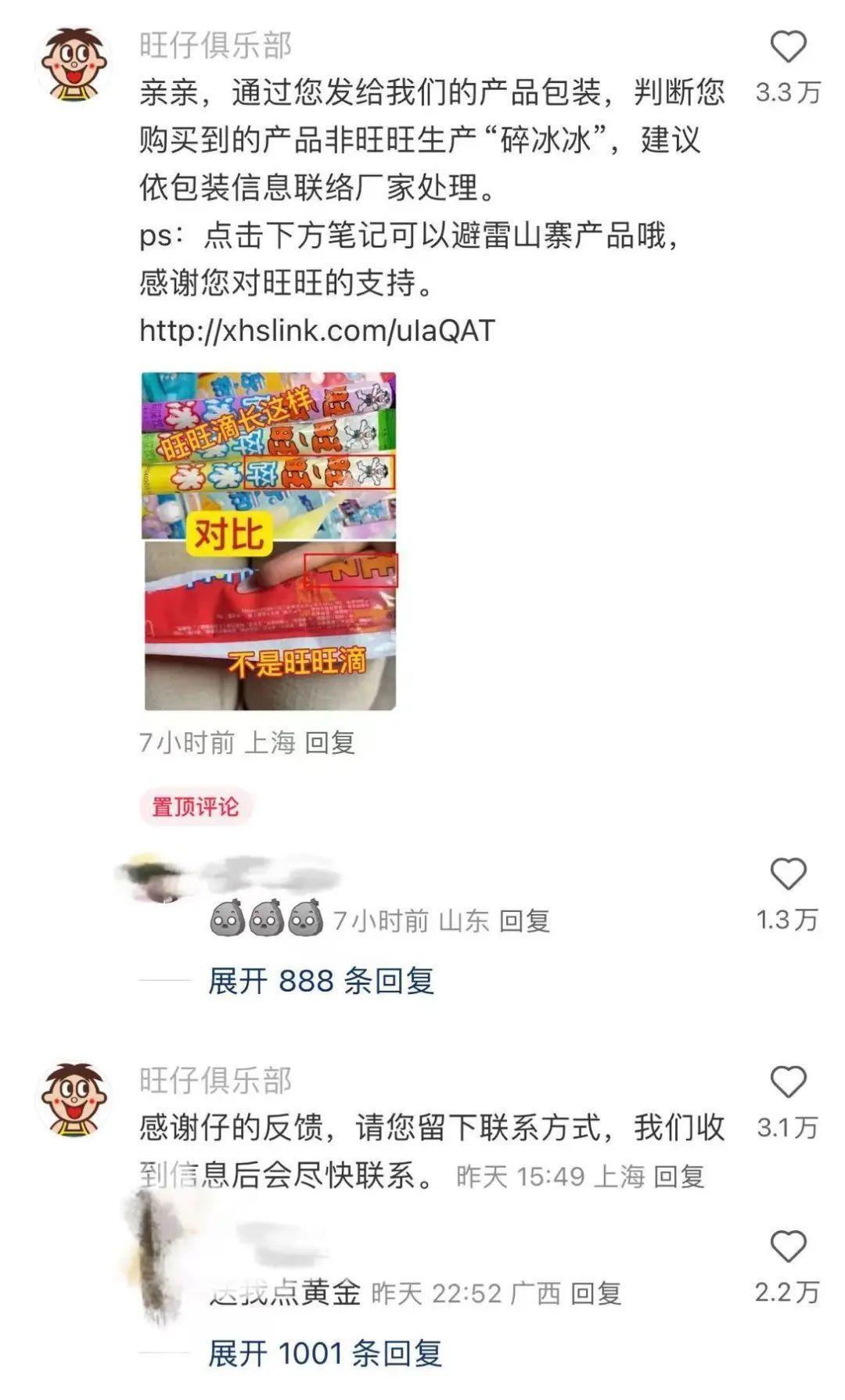This screenshot has height=1400, width=845.
Task: Like the 广西 comment about 黄金
Action: coord(788,1247)
